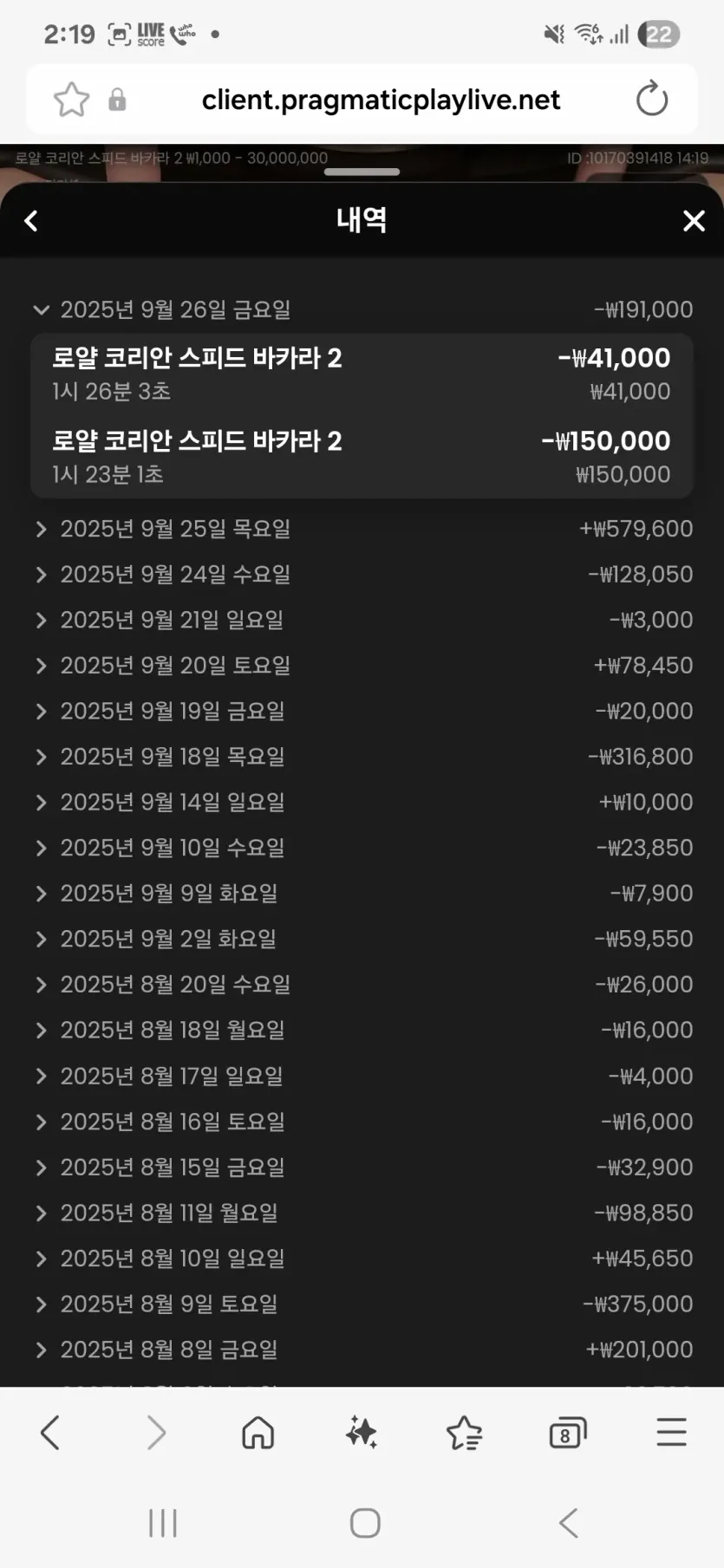
Task: Go to the browser home page
Action: (258, 1433)
